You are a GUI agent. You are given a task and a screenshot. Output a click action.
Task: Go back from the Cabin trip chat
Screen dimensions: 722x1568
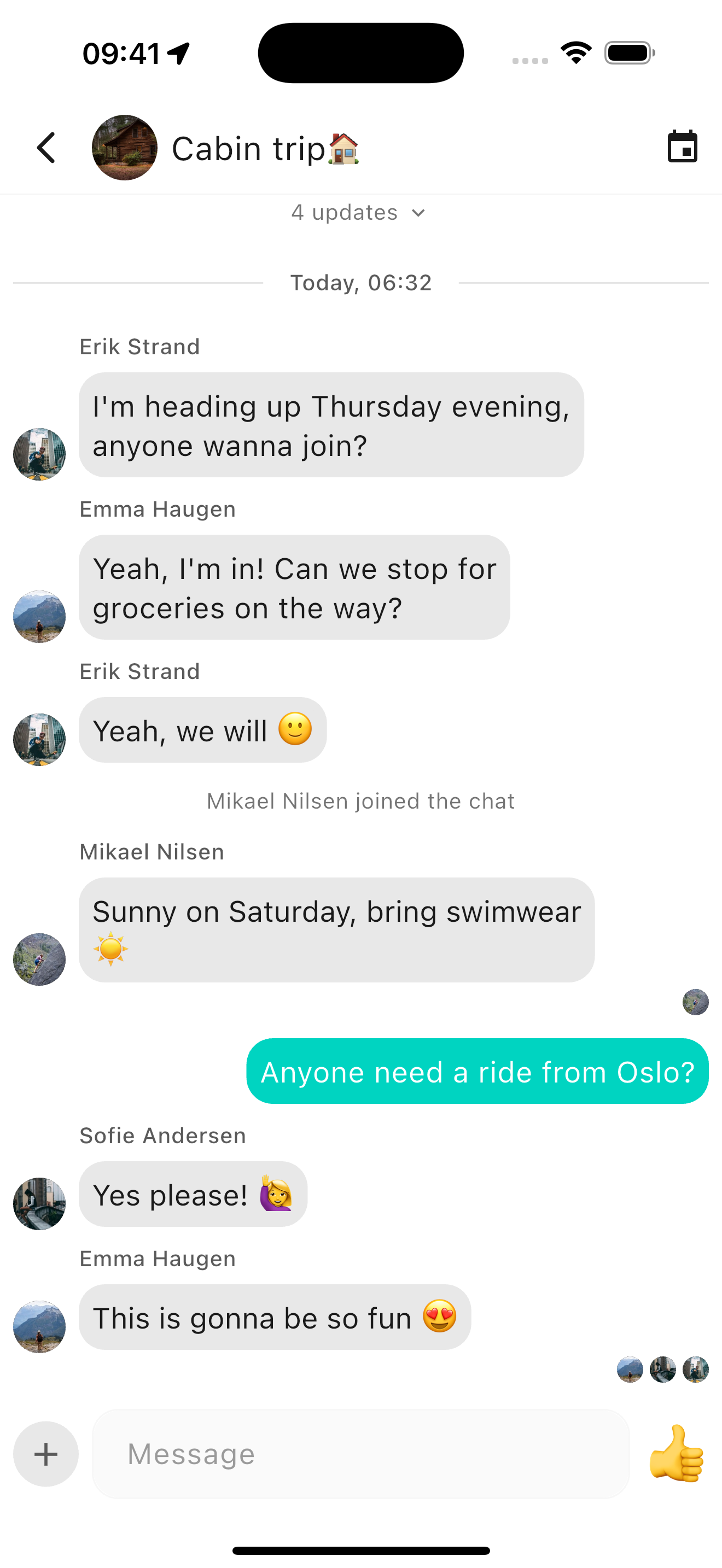[46, 148]
